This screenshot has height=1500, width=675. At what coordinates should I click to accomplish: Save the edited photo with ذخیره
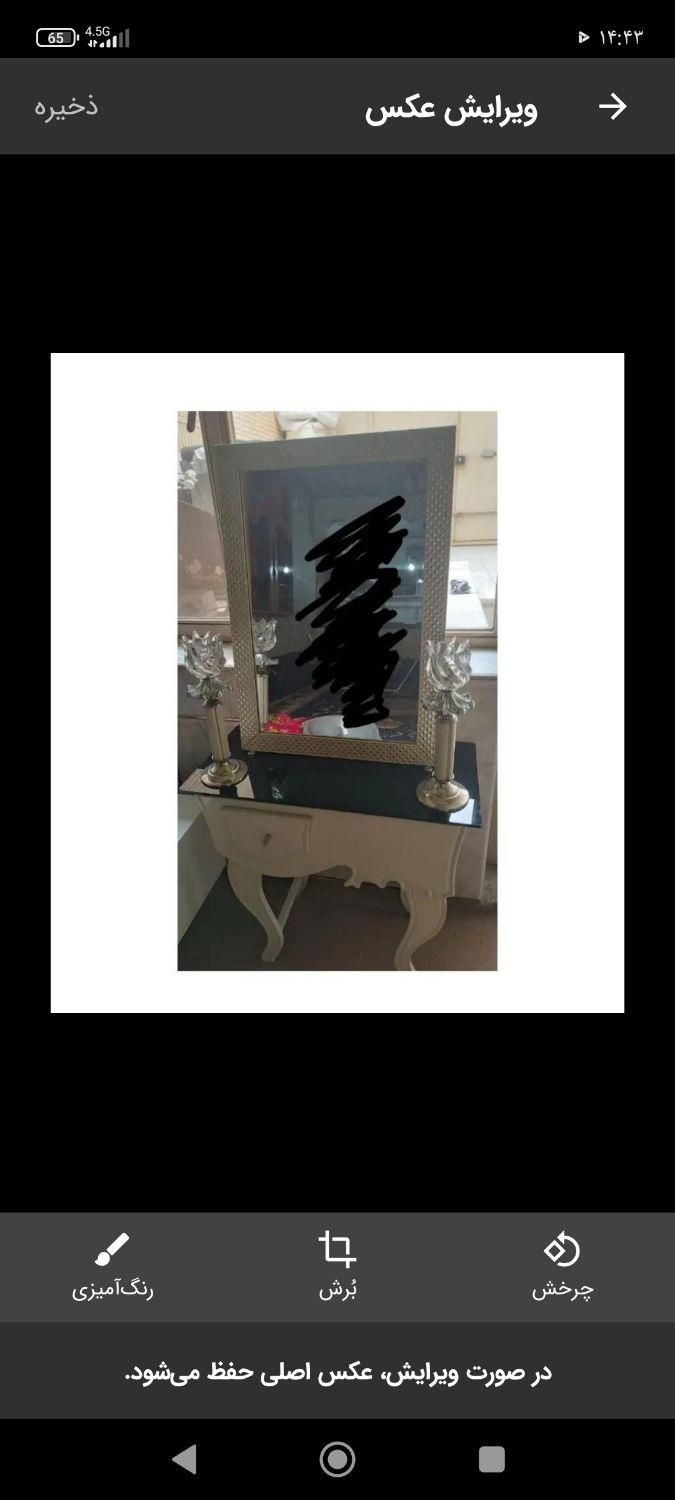pos(66,106)
